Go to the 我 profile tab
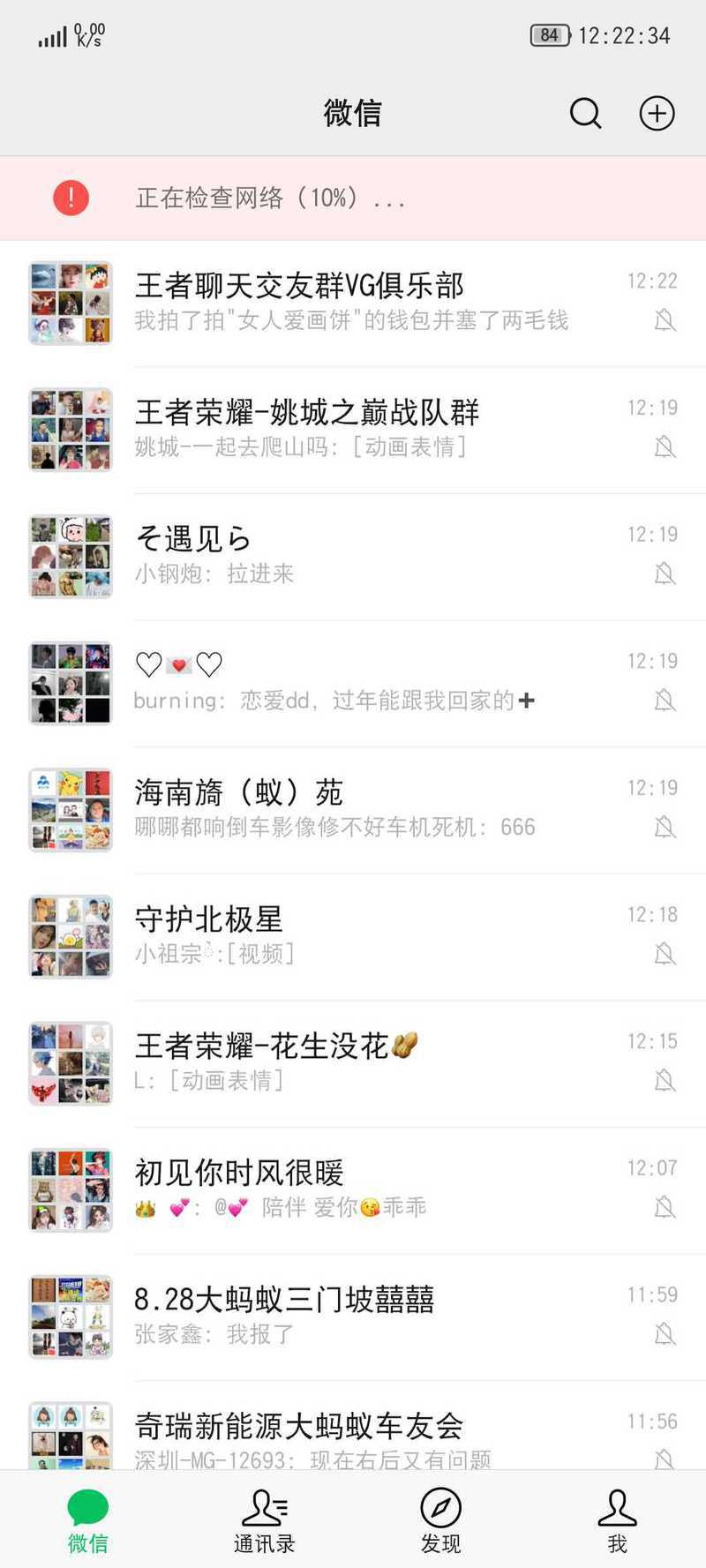This screenshot has width=706, height=1568. [618, 1520]
